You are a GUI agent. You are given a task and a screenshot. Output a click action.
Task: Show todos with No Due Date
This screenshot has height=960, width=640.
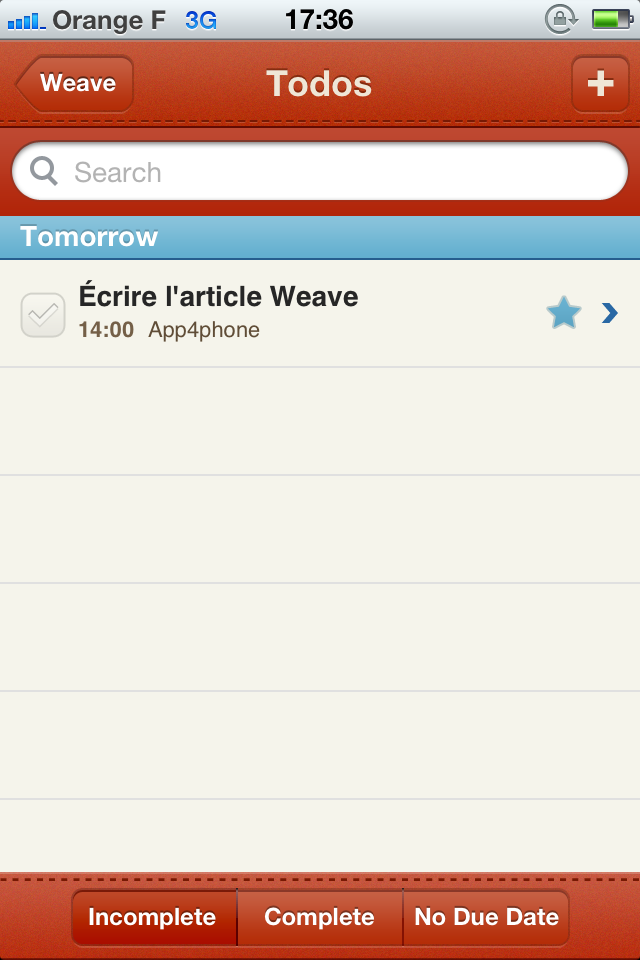tap(486, 917)
